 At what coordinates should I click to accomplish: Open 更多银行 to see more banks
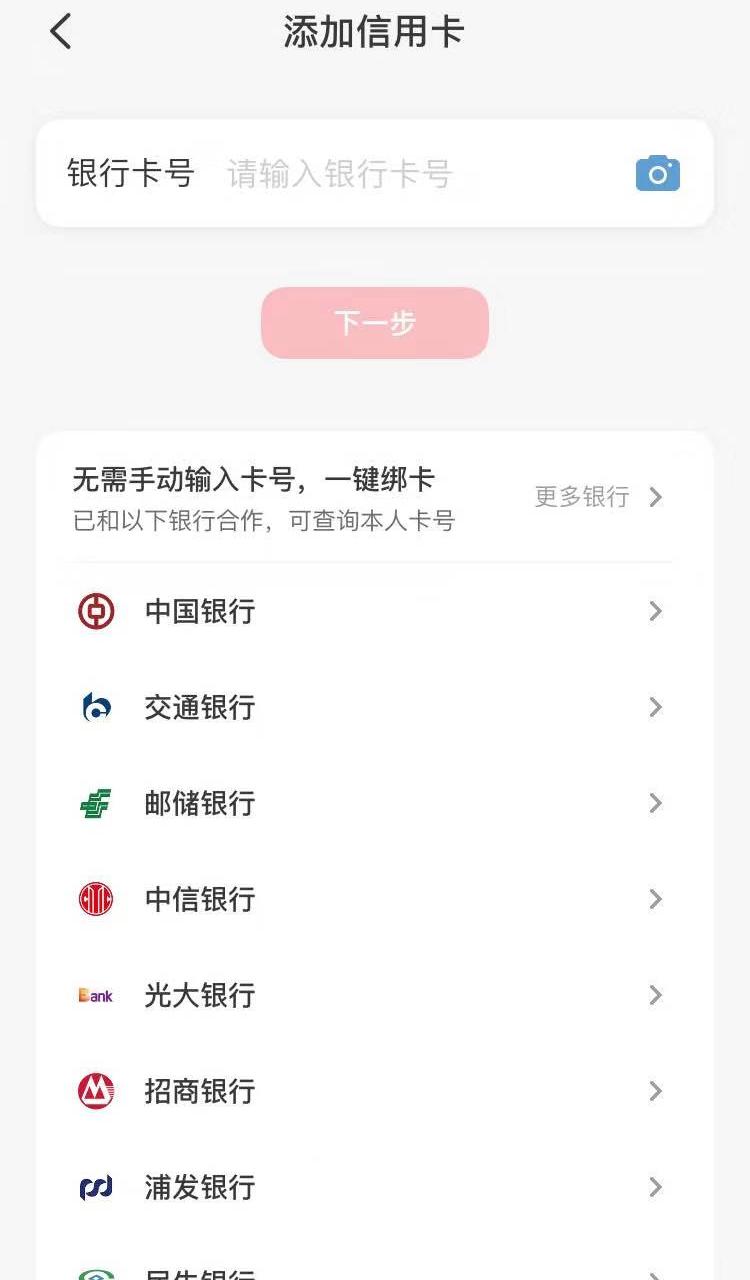592,497
